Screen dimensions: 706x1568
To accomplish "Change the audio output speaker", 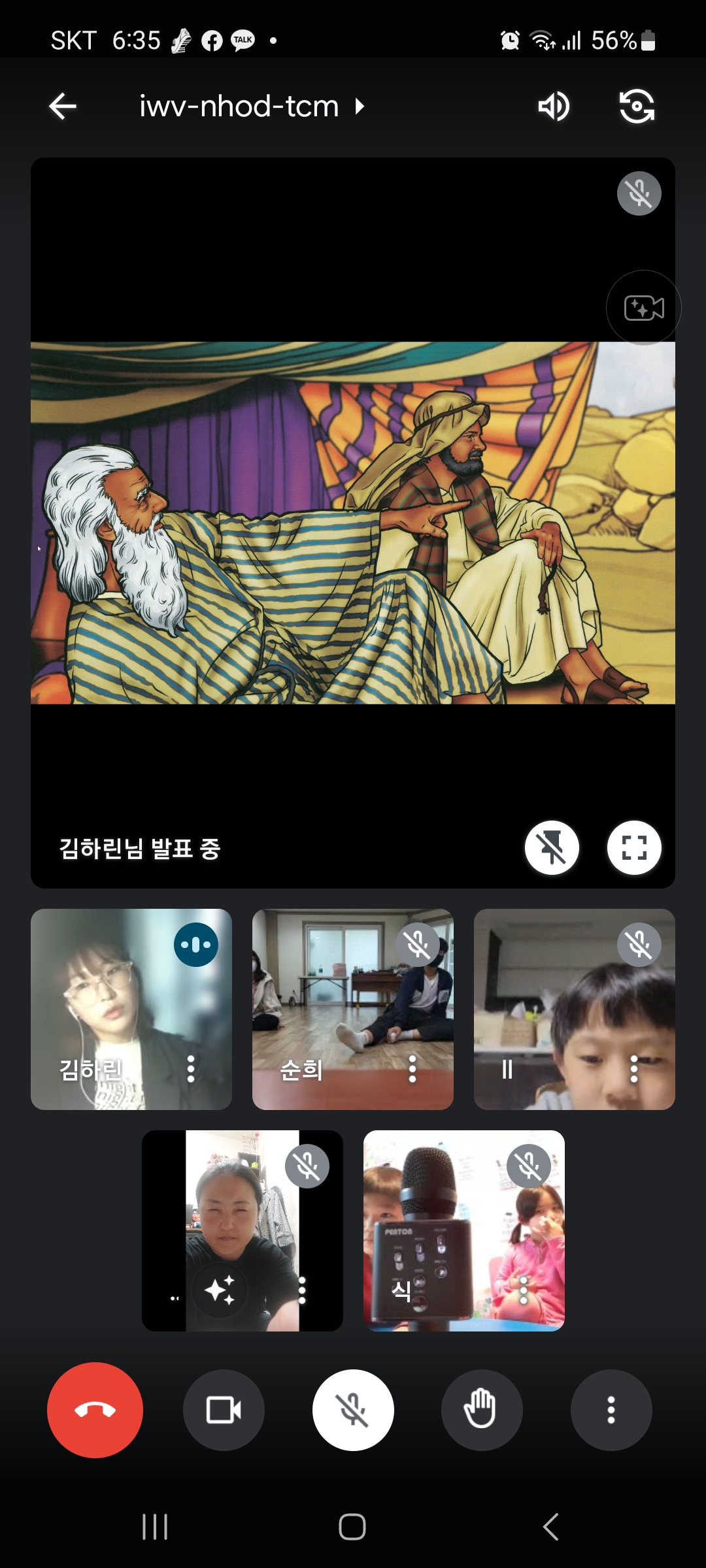I will click(554, 106).
